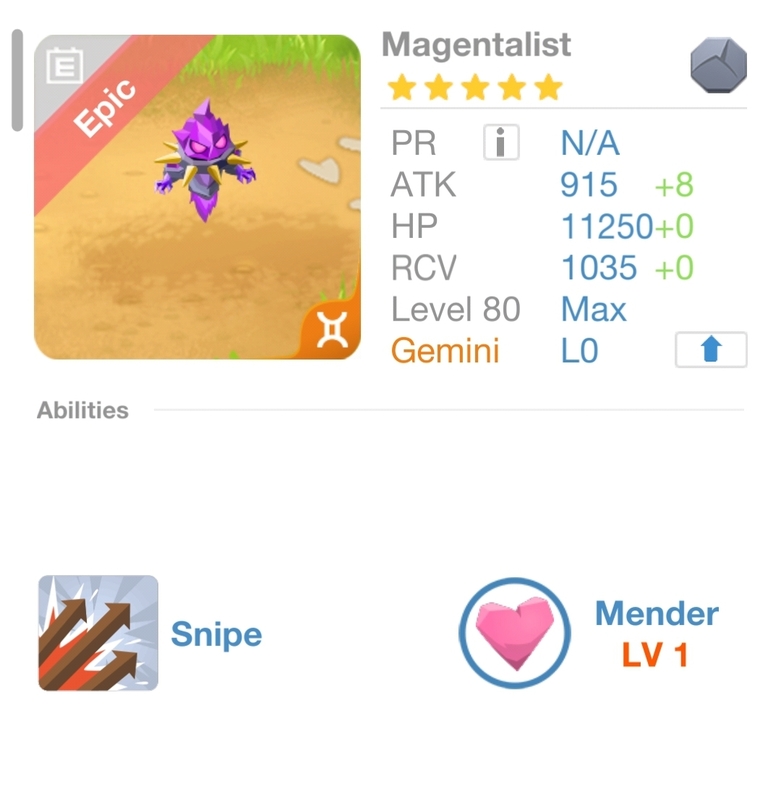Screen dimensions: 781x800
Task: Open the PR info icon
Action: click(x=501, y=143)
